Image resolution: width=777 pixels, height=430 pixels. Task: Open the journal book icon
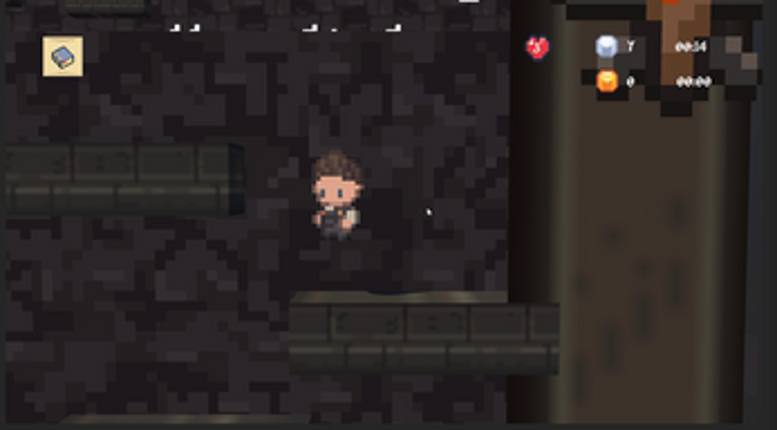click(63, 56)
